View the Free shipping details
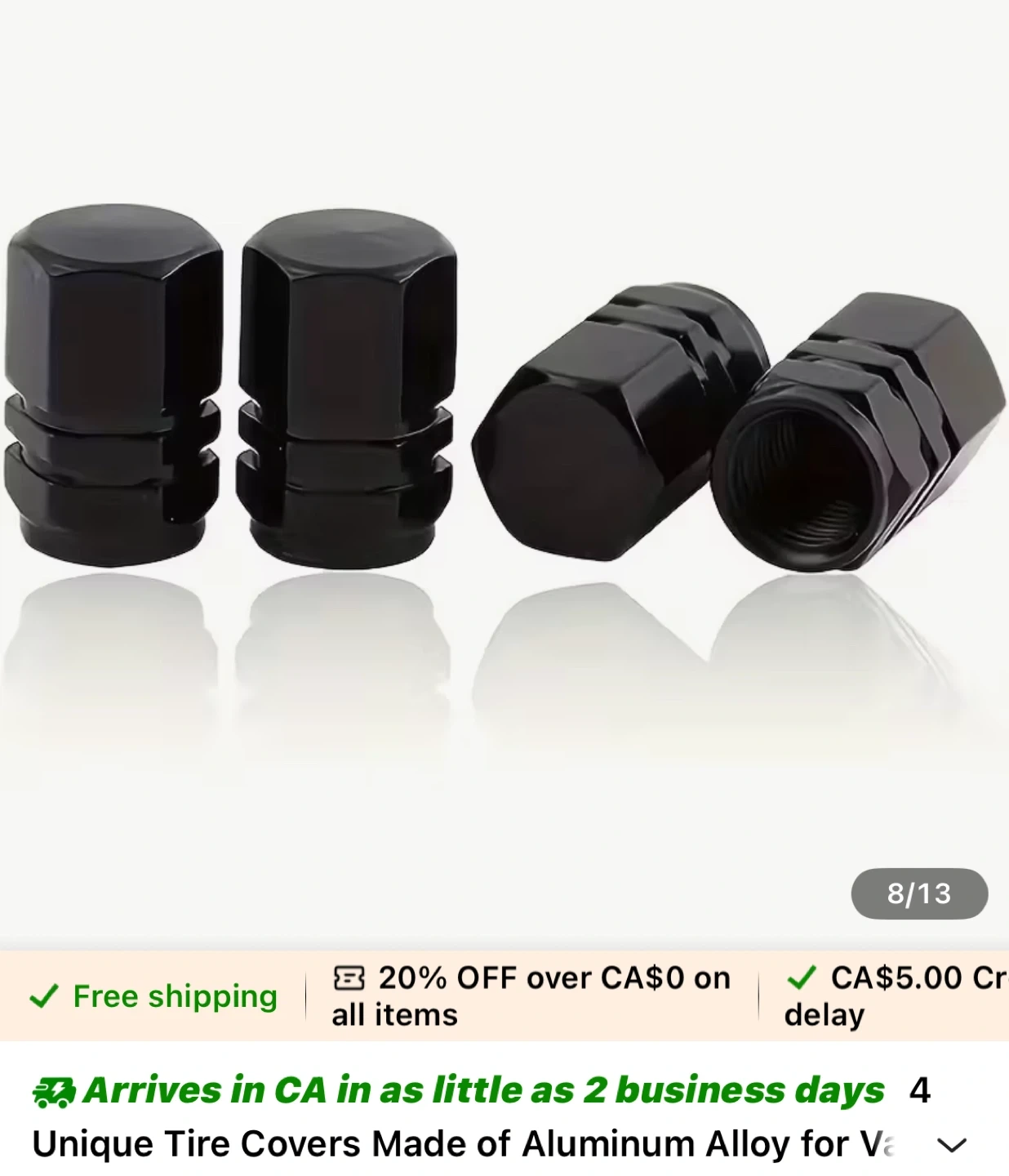 coord(153,996)
